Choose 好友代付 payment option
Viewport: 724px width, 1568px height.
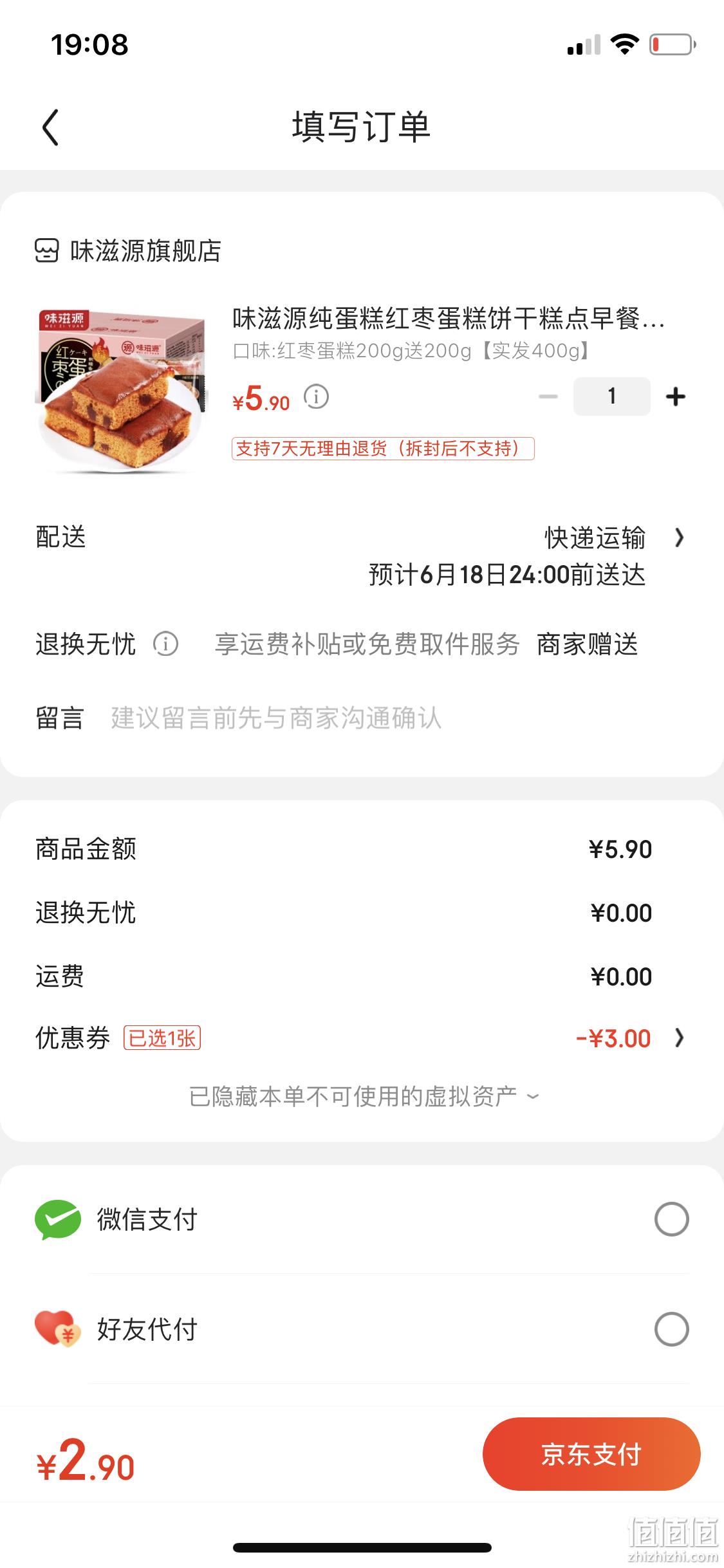tap(360, 1329)
